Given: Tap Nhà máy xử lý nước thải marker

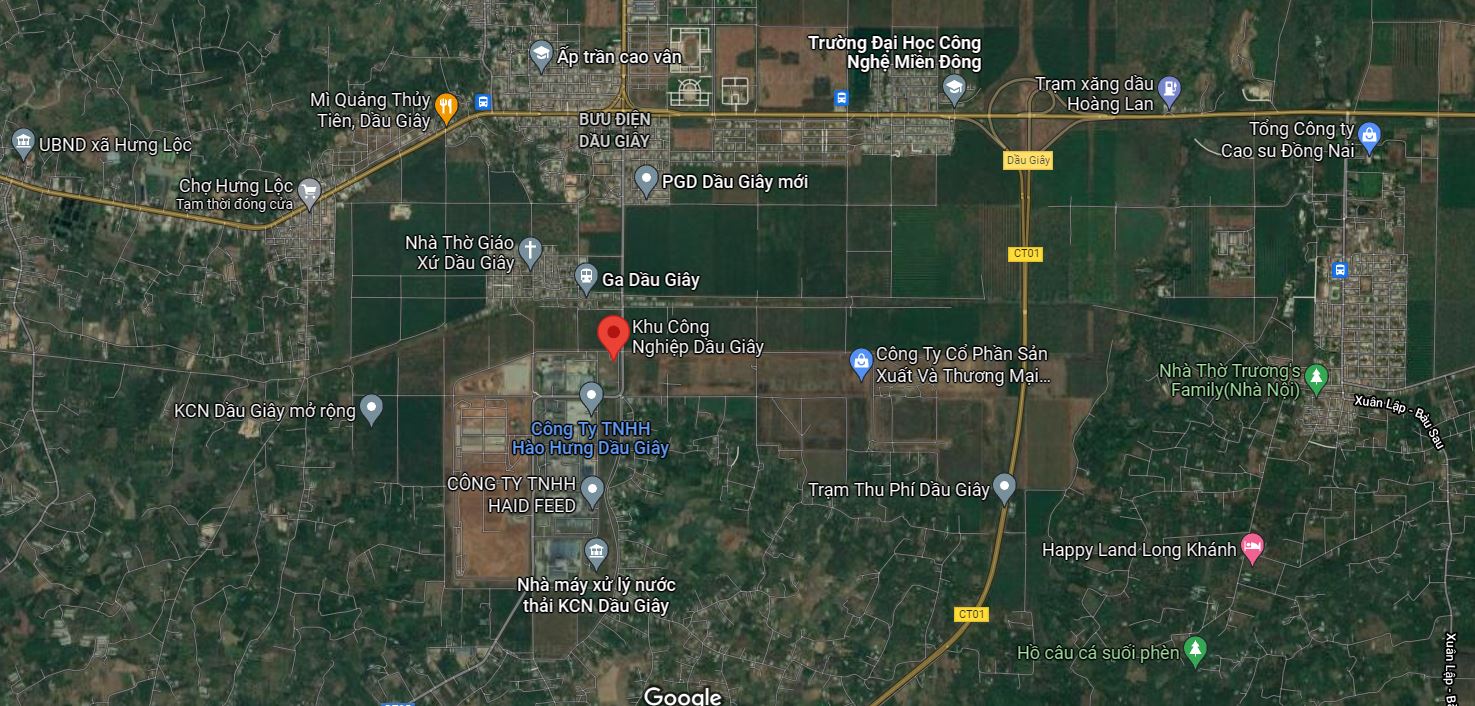Looking at the screenshot, I should point(596,552).
